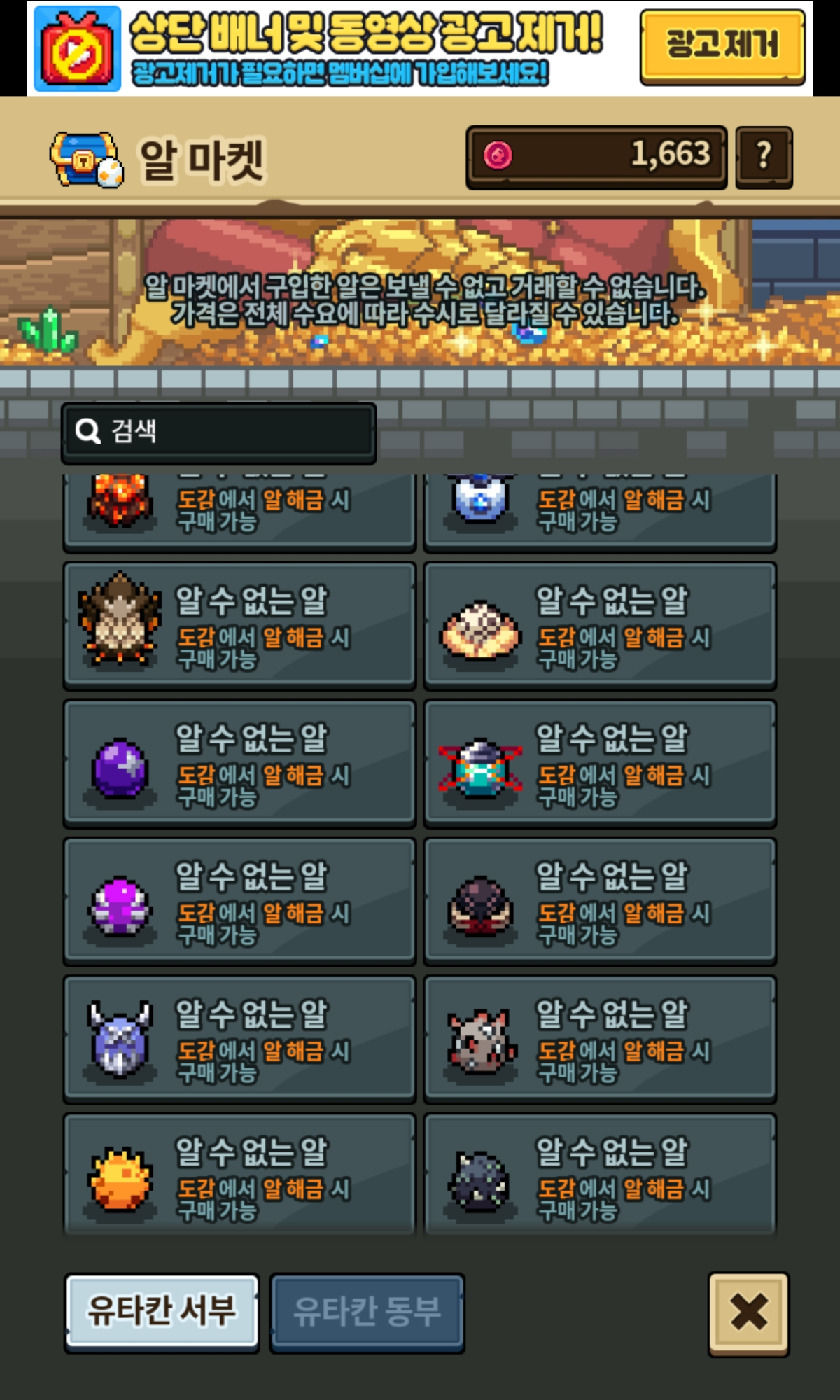Close the egg market with the X button

(x=748, y=1314)
